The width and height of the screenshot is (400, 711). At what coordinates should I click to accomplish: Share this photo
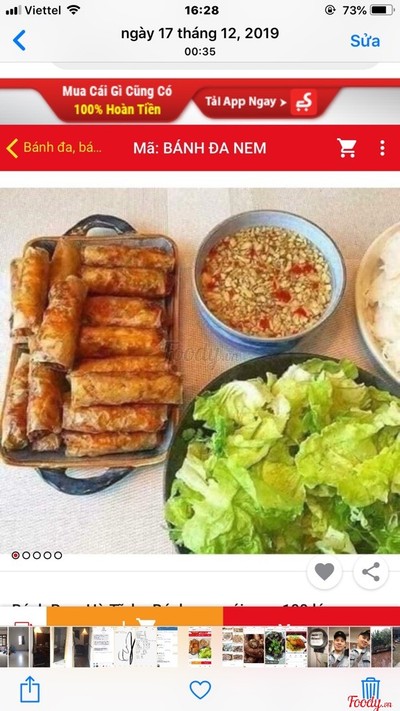tap(30, 690)
